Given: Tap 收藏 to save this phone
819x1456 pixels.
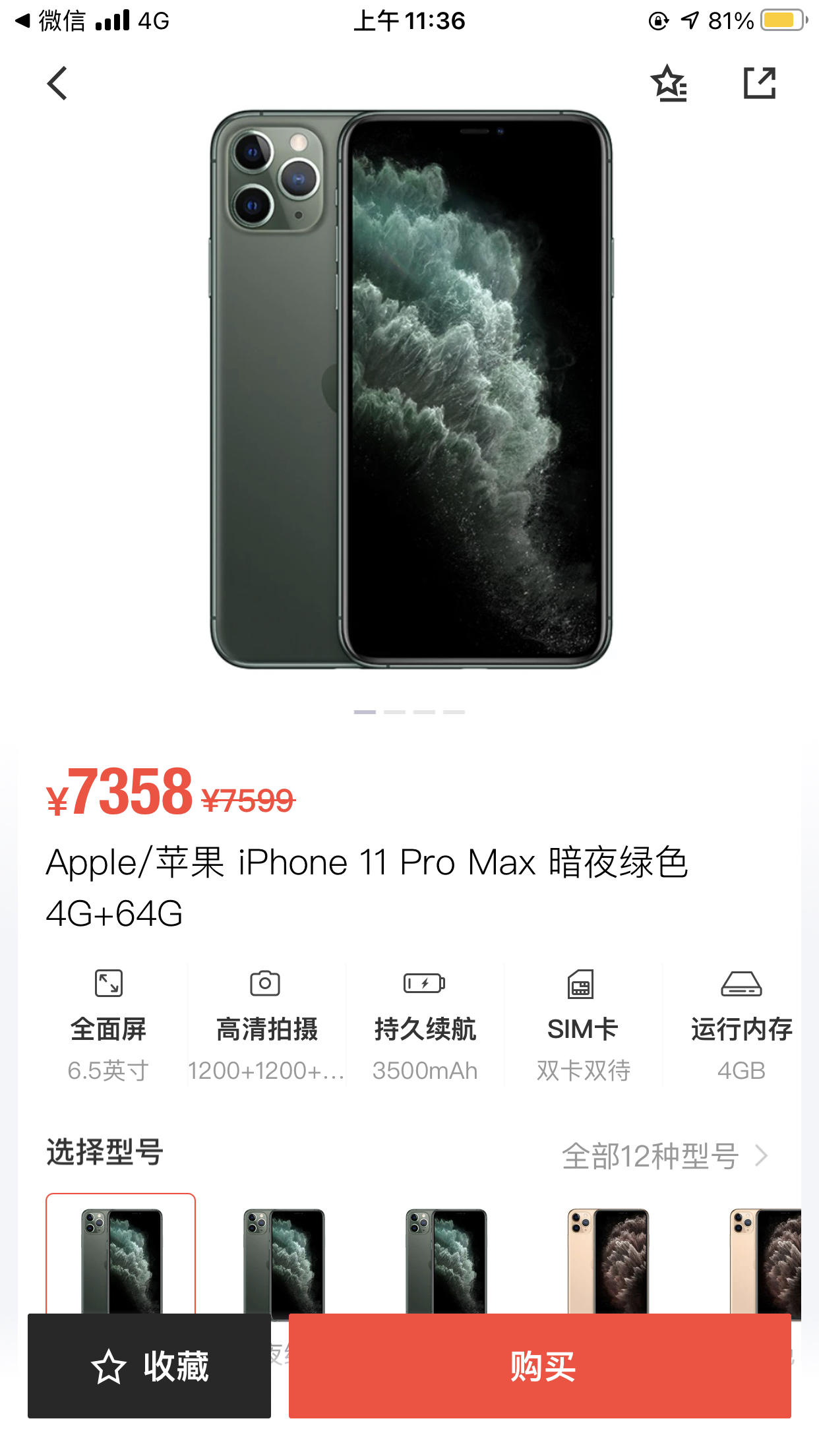Looking at the screenshot, I should coord(150,1366).
